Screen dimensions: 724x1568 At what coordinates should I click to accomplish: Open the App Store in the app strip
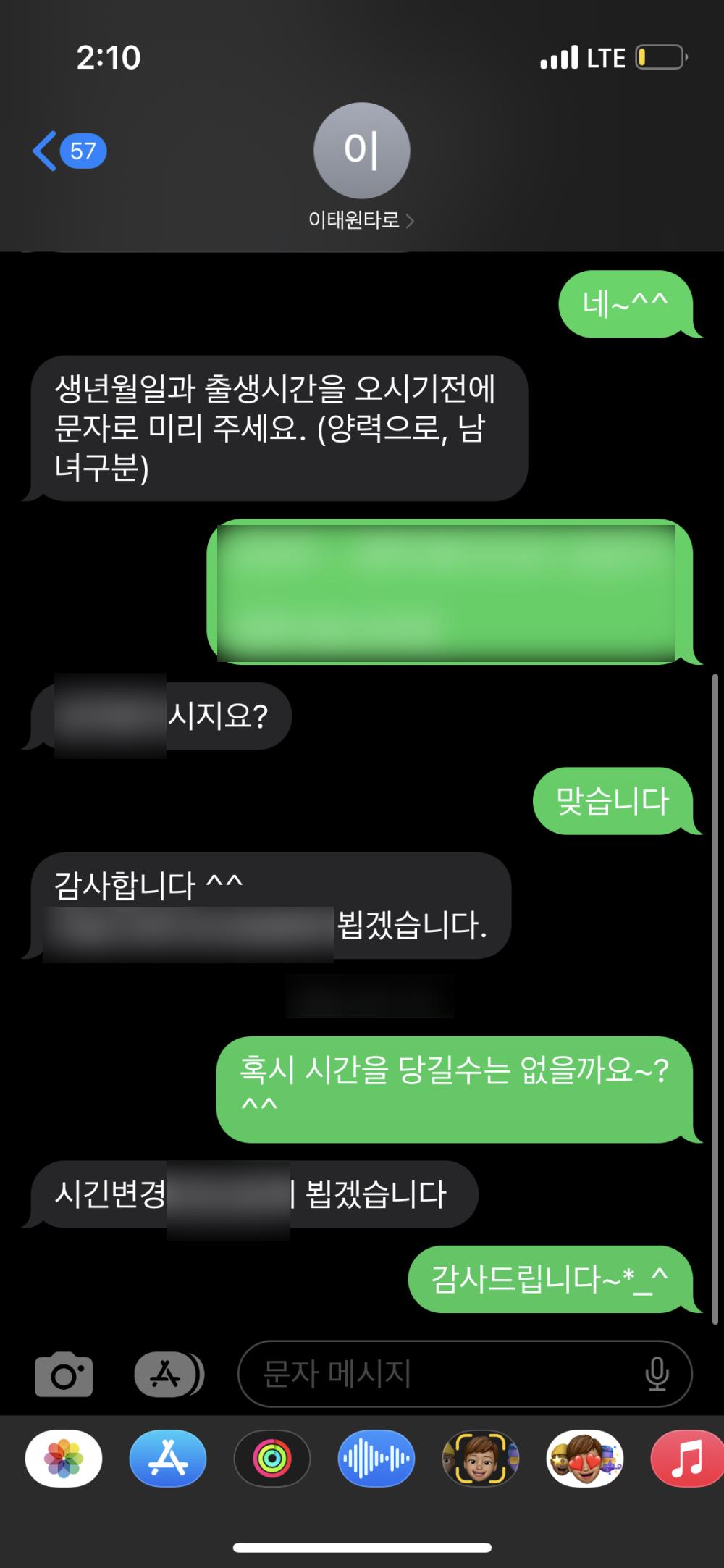(168, 1459)
